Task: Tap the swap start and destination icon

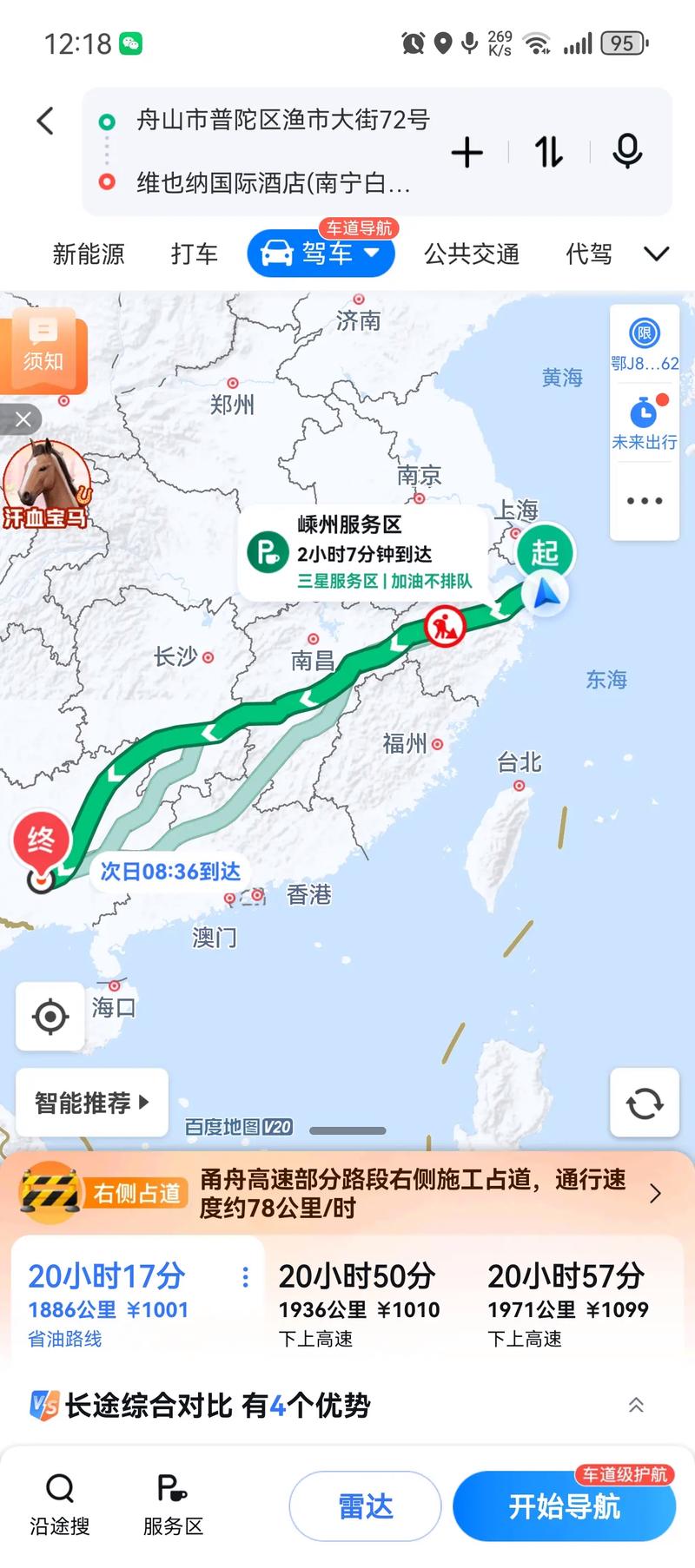Action: coord(547,152)
